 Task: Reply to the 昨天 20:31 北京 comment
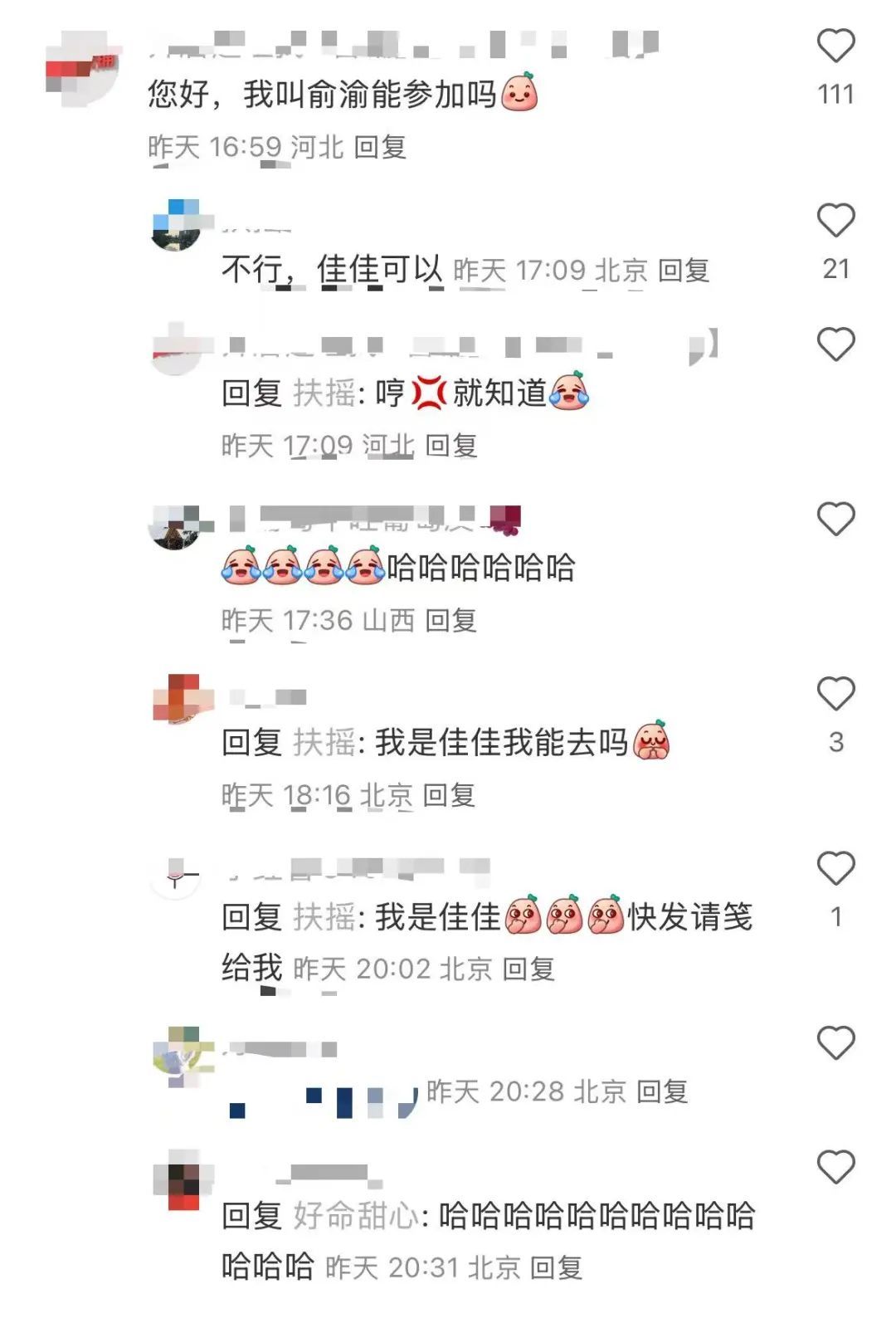pos(556,1268)
